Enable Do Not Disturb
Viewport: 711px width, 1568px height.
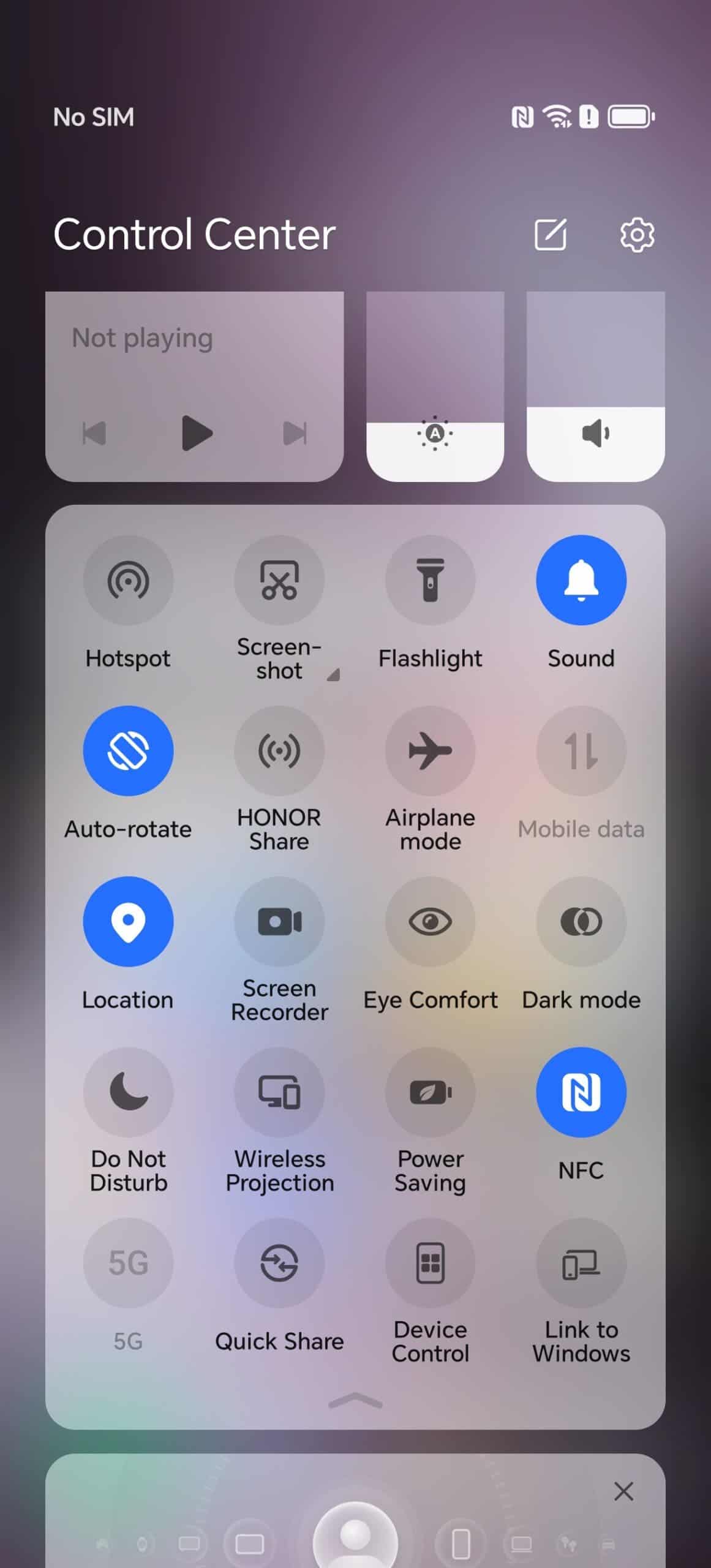[x=128, y=1093]
